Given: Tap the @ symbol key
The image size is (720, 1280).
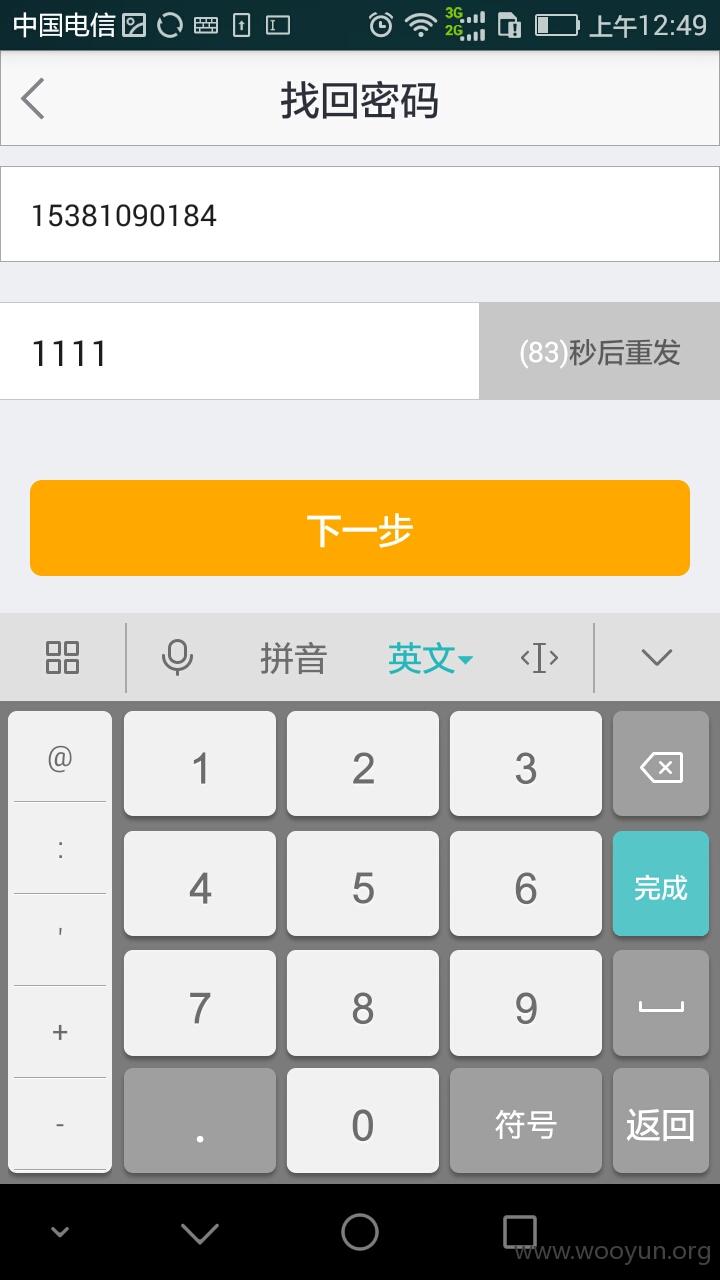Looking at the screenshot, I should point(60,757).
